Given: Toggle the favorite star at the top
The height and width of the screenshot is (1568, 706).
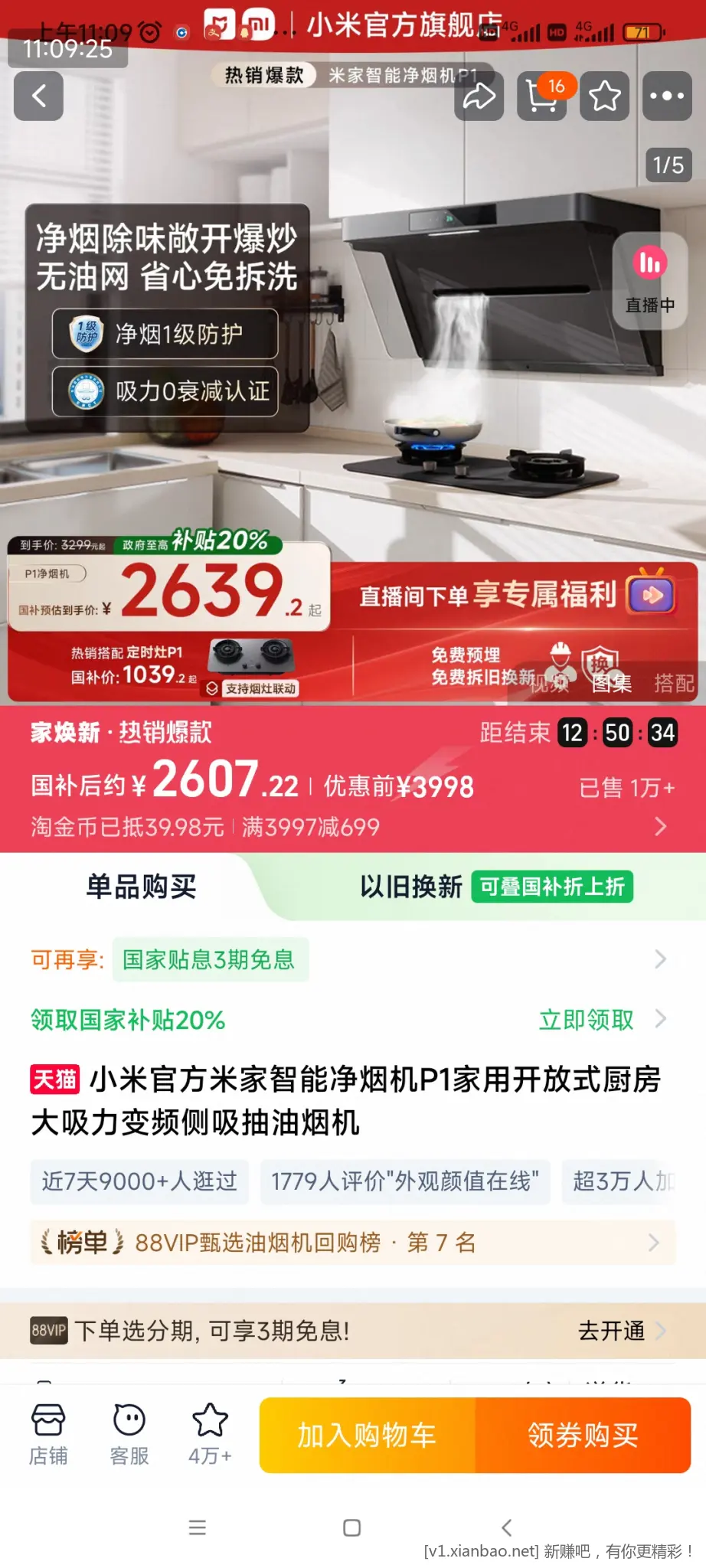Looking at the screenshot, I should 604,96.
